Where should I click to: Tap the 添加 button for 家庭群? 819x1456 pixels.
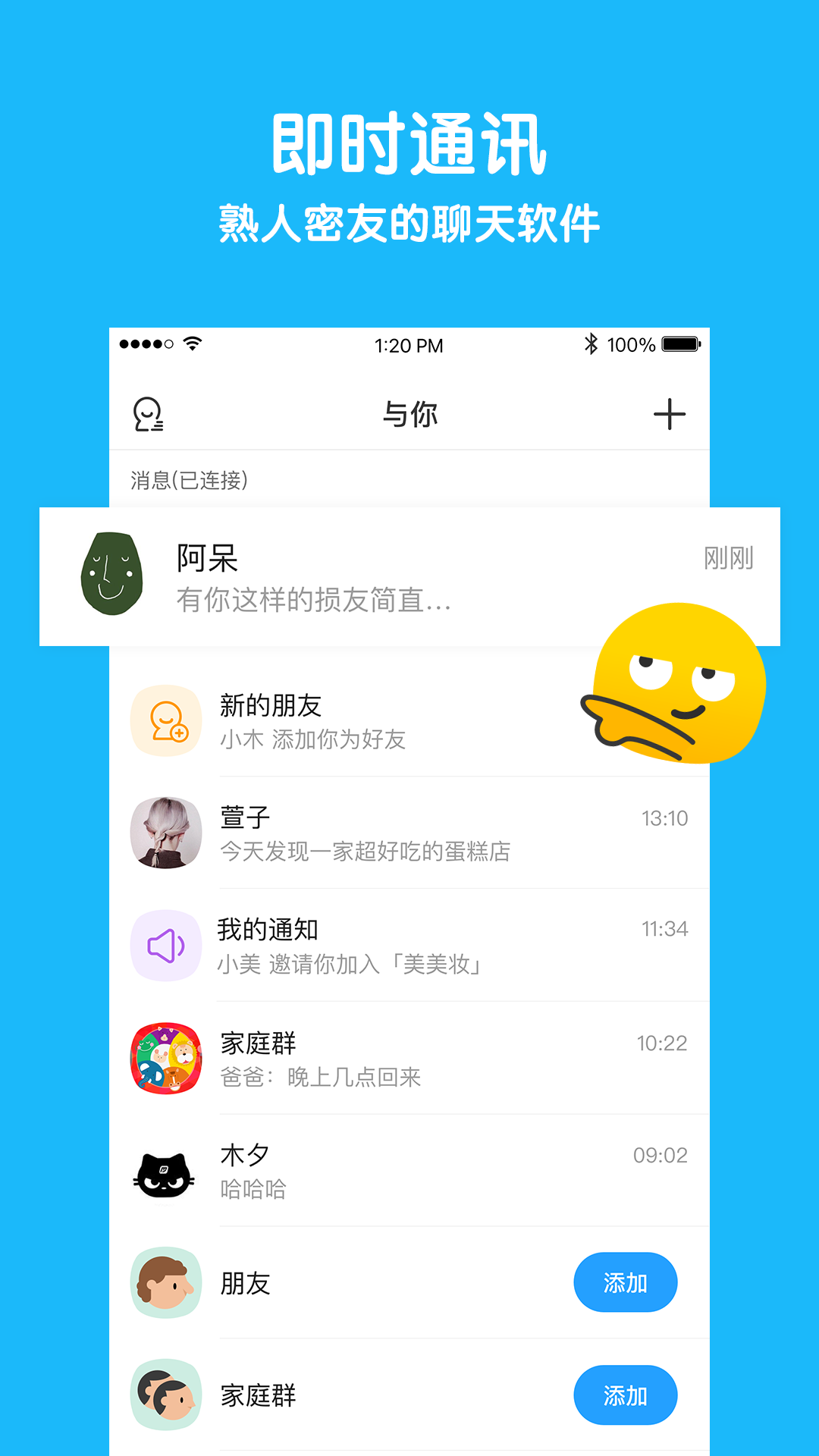click(626, 1394)
